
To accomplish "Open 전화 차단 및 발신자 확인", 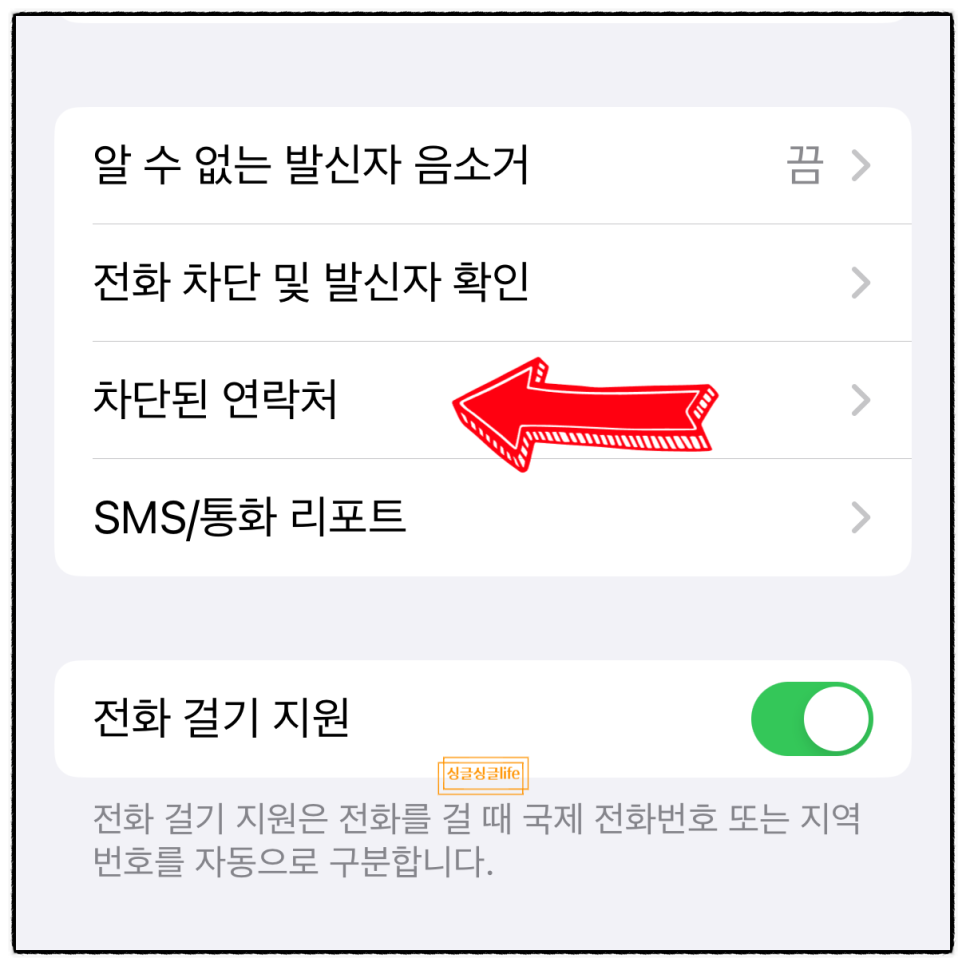I will tap(480, 284).
